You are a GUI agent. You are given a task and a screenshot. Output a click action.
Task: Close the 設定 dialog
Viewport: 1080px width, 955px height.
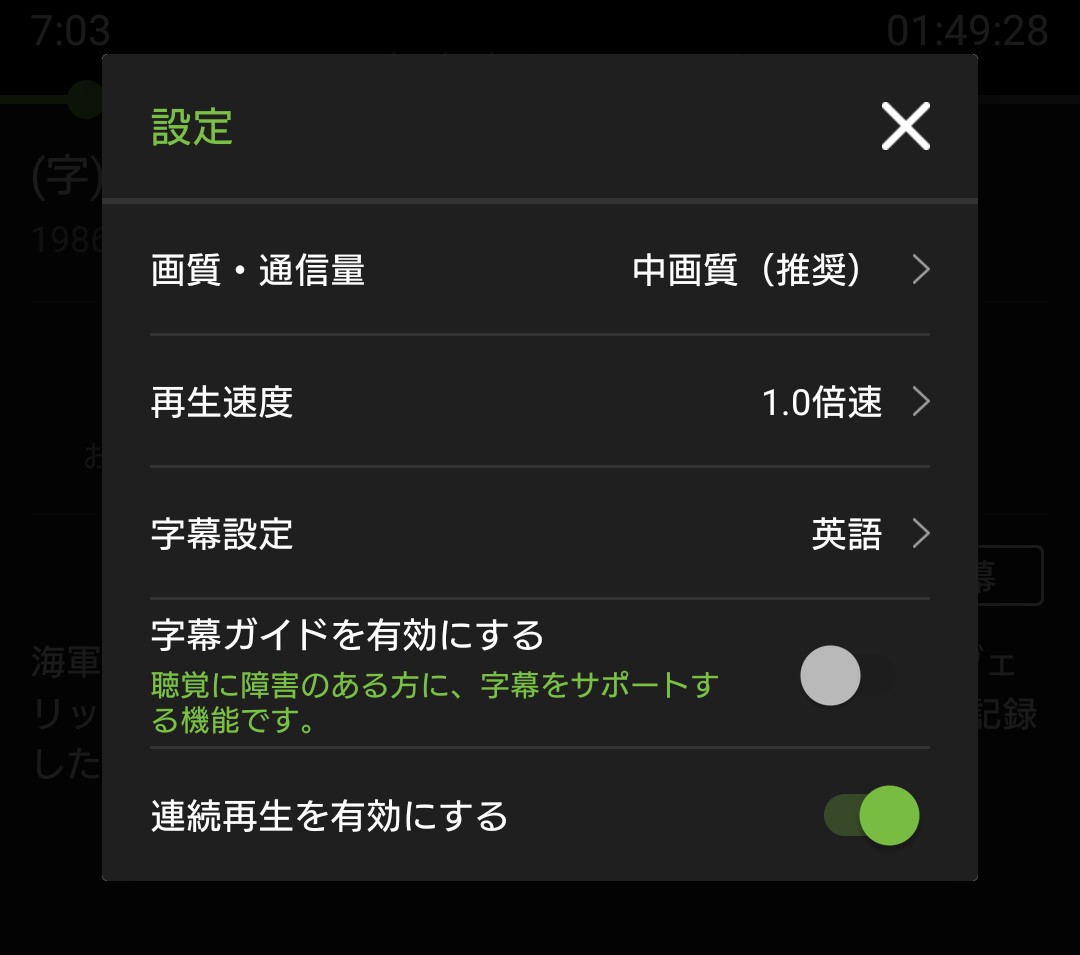(x=905, y=127)
